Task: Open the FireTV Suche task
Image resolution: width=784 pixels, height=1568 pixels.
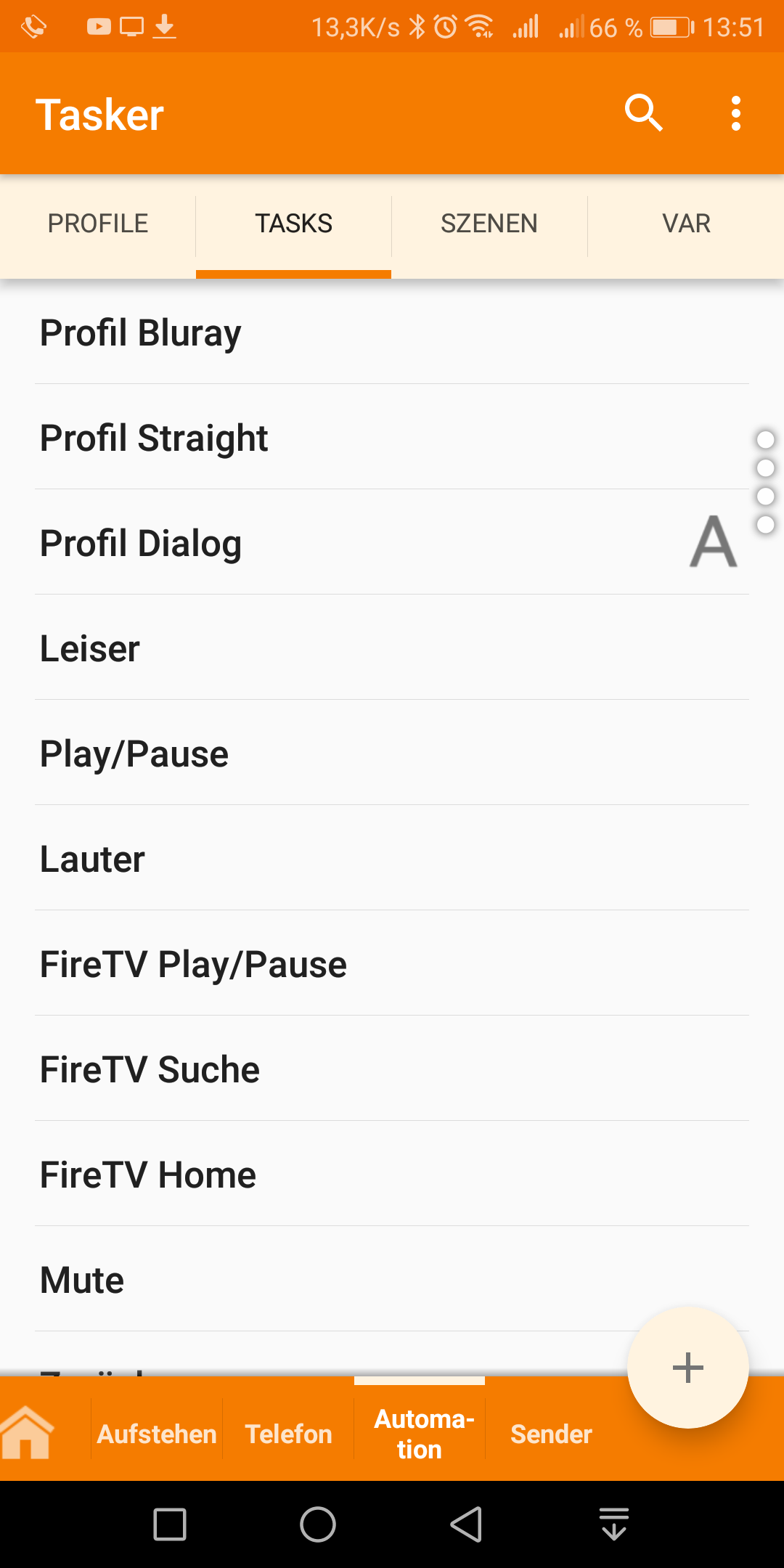Action: pyautogui.click(x=150, y=1070)
